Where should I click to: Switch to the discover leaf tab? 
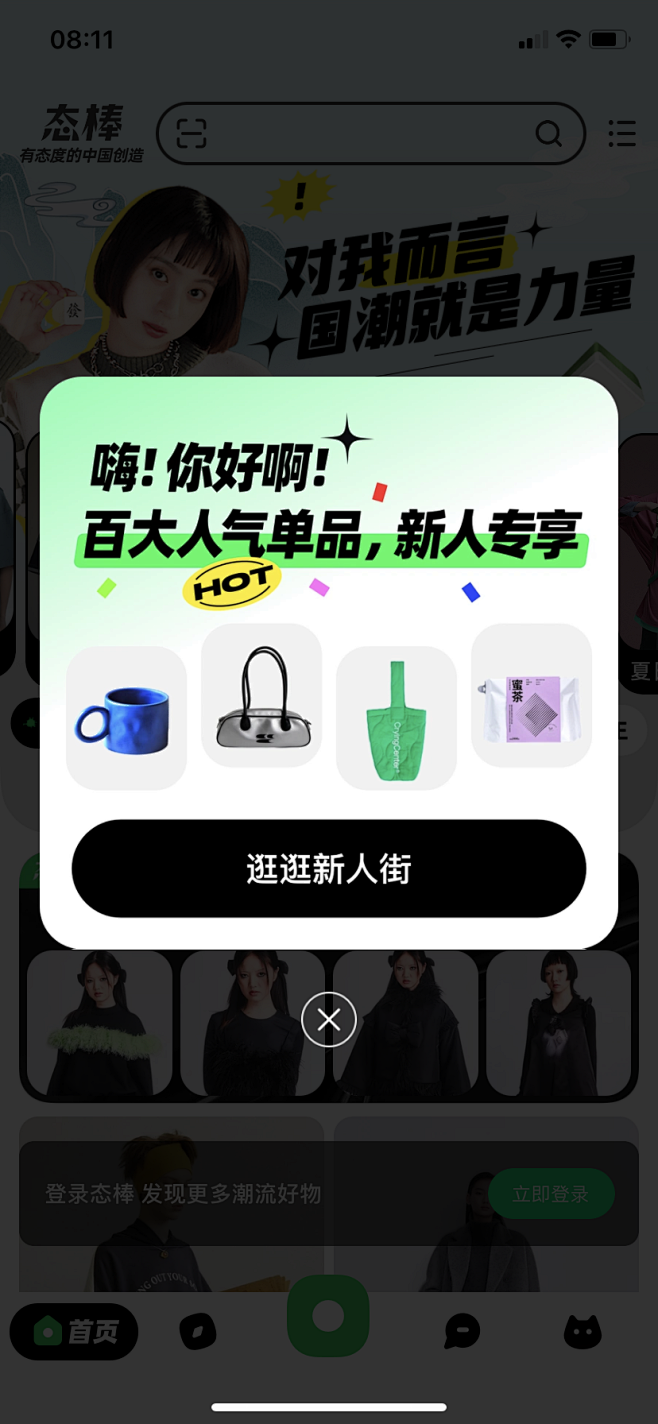coord(197,1331)
